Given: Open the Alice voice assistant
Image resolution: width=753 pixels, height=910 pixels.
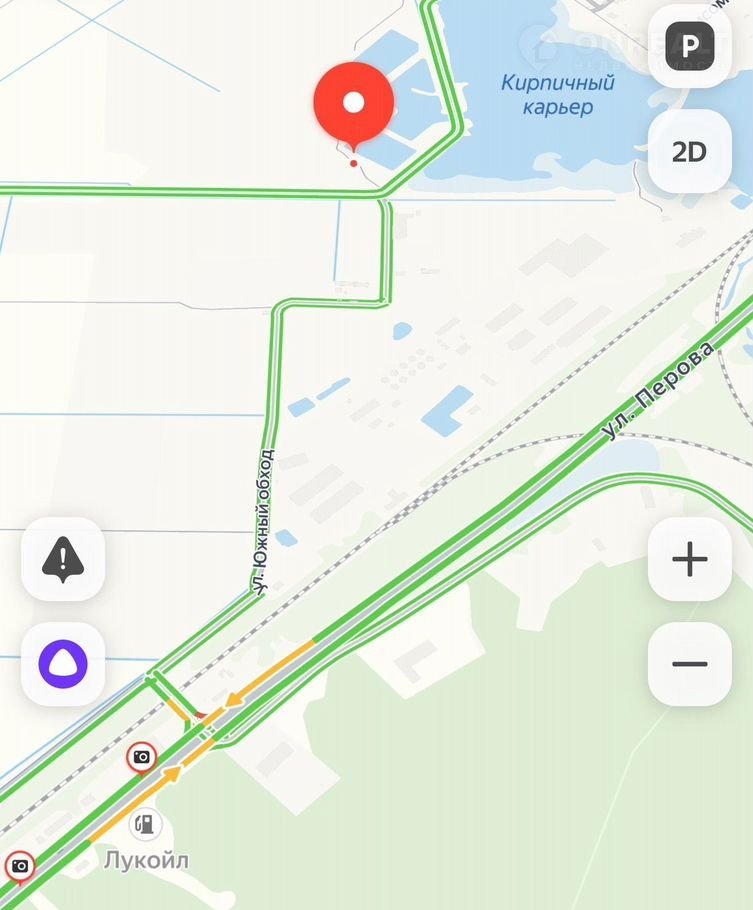Looking at the screenshot, I should [x=63, y=663].
